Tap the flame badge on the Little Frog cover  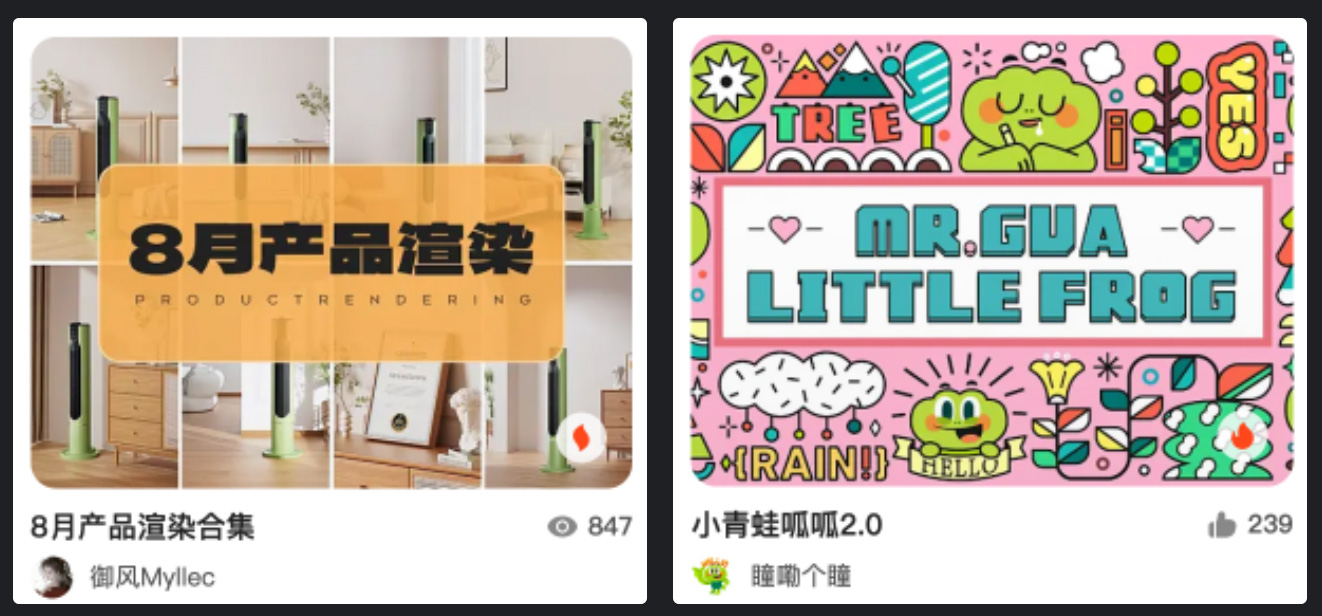(1241, 437)
